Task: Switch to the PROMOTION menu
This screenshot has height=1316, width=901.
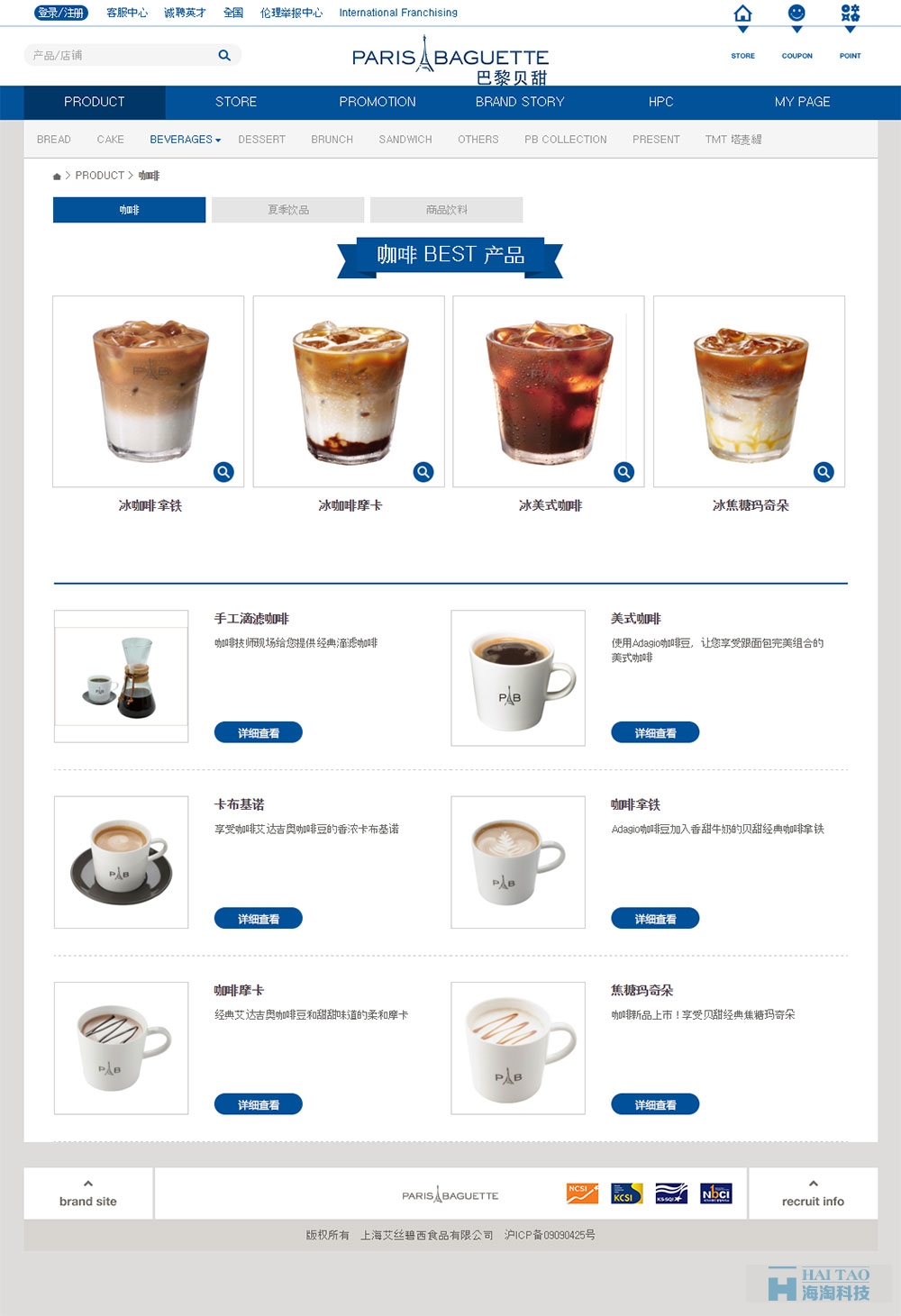Action: pyautogui.click(x=377, y=102)
